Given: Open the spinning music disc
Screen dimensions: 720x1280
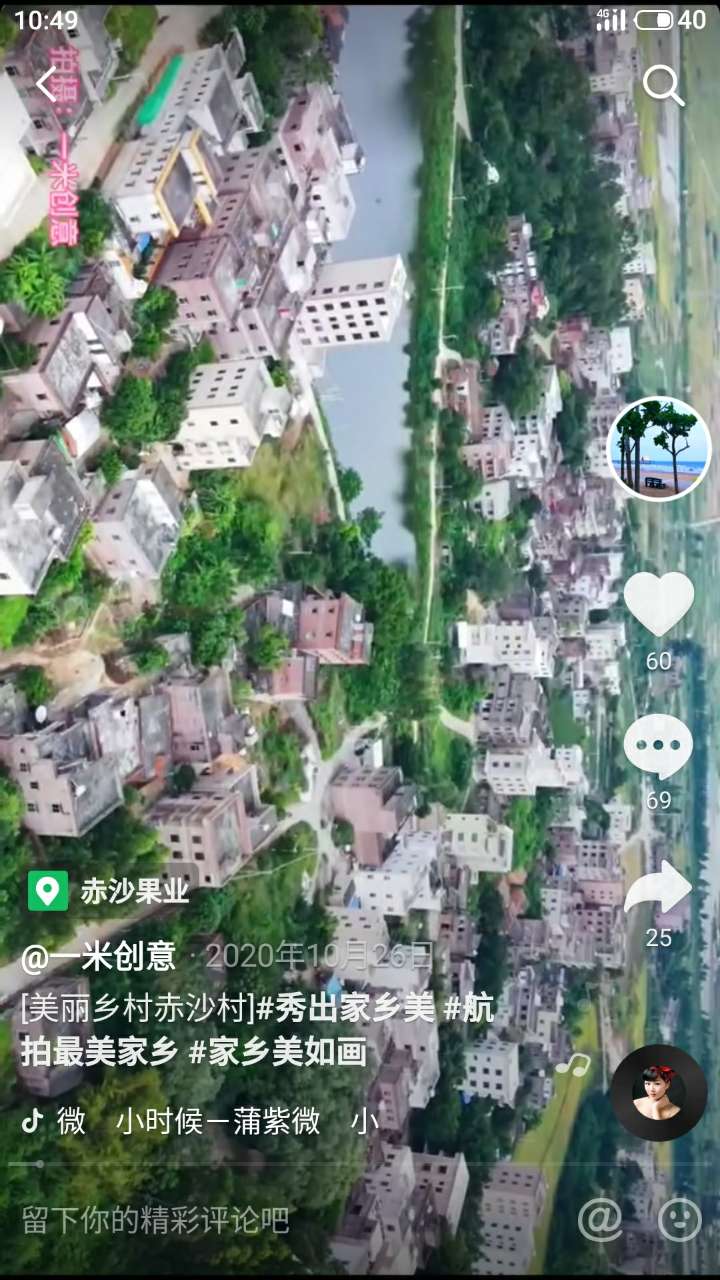Looking at the screenshot, I should (x=659, y=1093).
